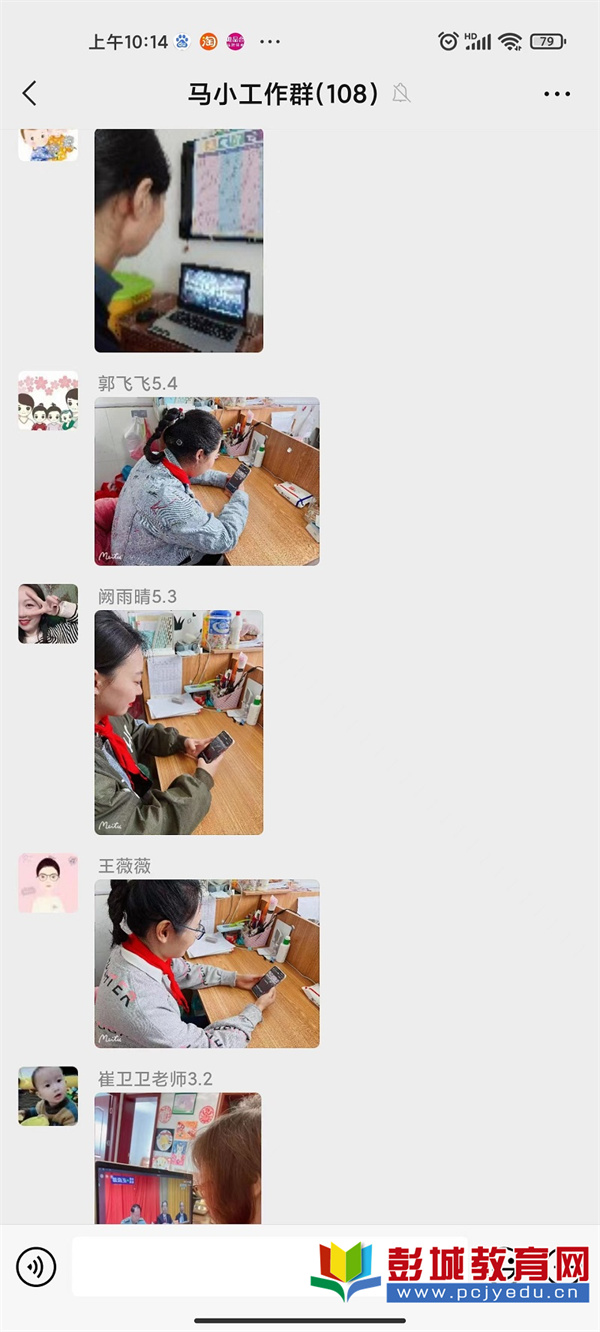
Task: Open 阙雨晴5.3's profile avatar
Action: tap(48, 614)
